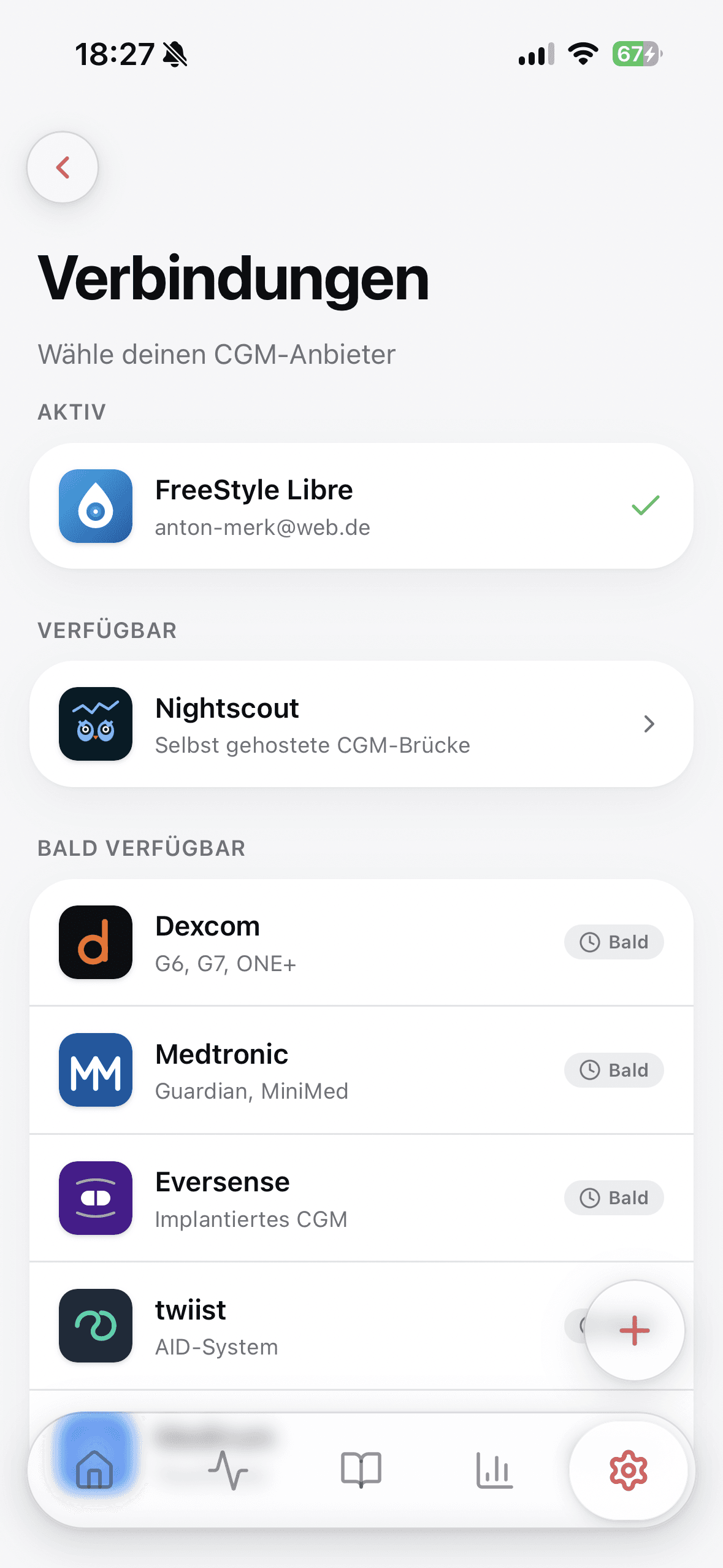This screenshot has width=723, height=1568.
Task: Tap the red plus floating button
Action: tap(634, 1331)
